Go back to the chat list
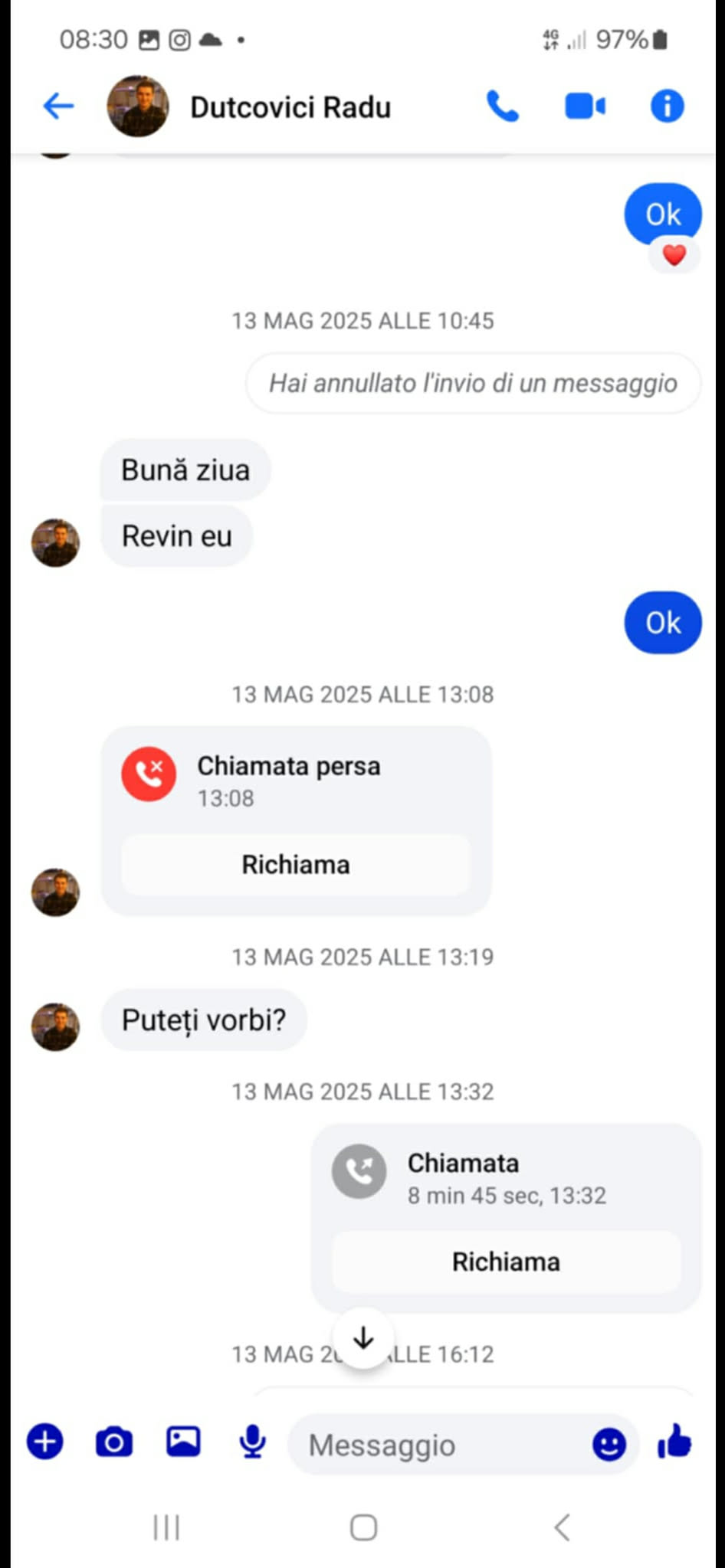Screen dimensions: 725x1568 [58, 106]
